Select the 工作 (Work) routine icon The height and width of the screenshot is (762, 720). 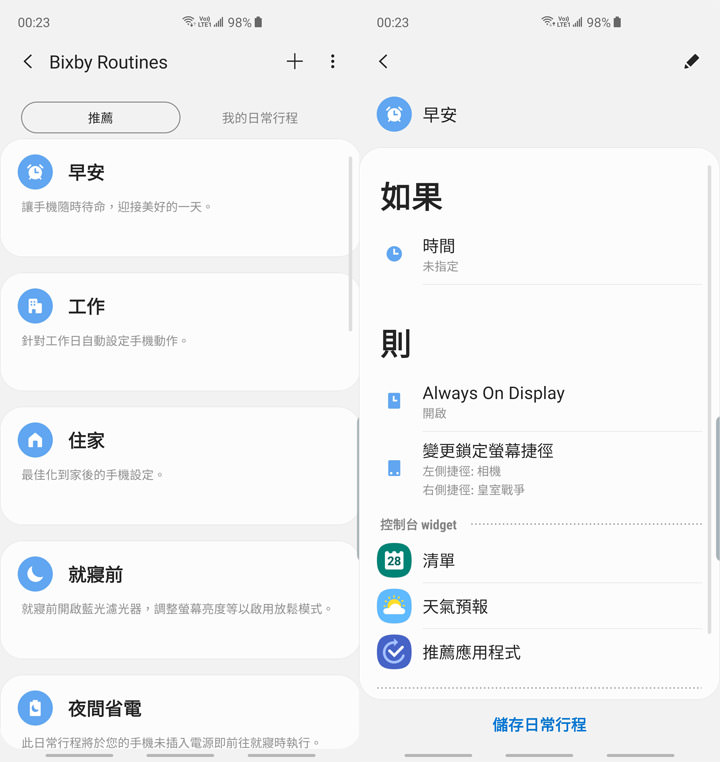pos(35,306)
